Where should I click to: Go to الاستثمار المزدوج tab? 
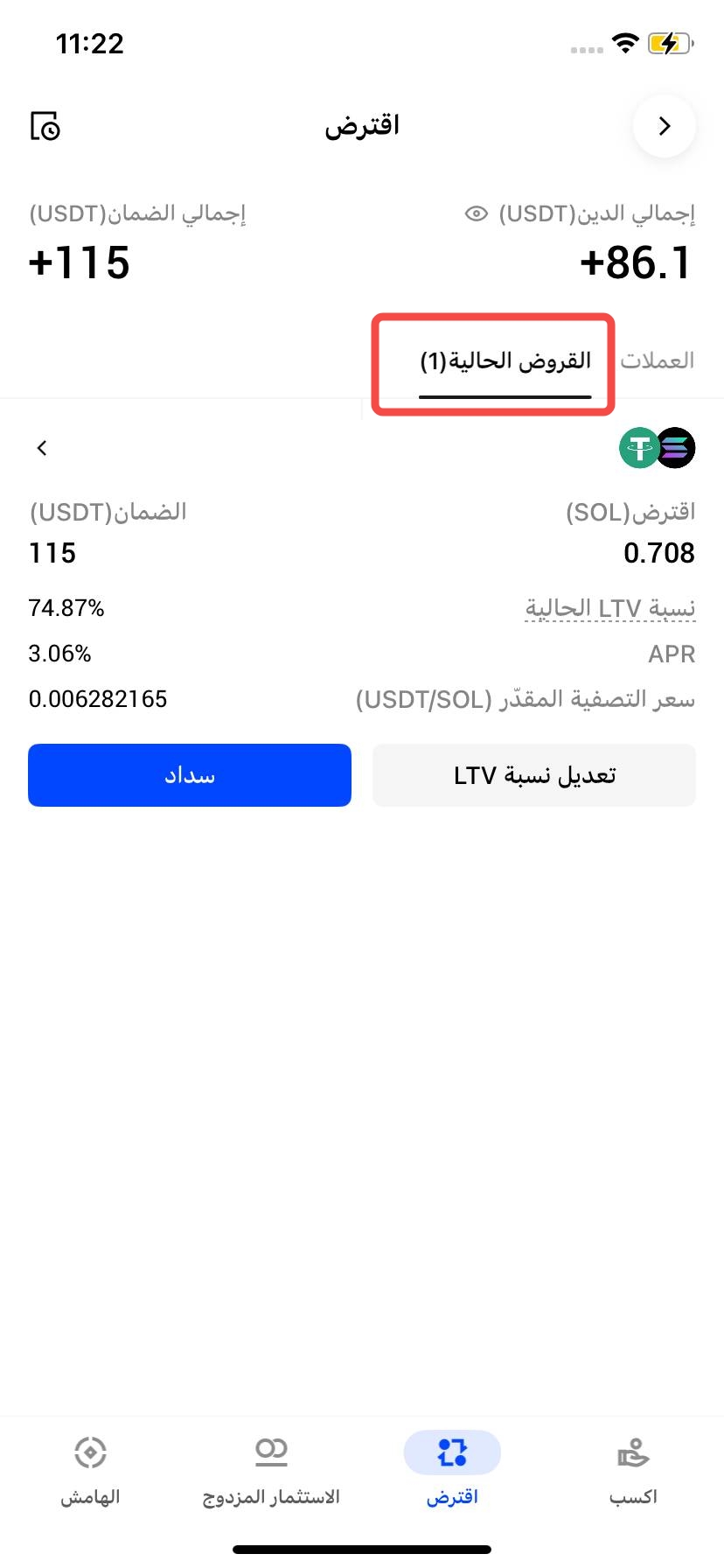coord(271,1470)
